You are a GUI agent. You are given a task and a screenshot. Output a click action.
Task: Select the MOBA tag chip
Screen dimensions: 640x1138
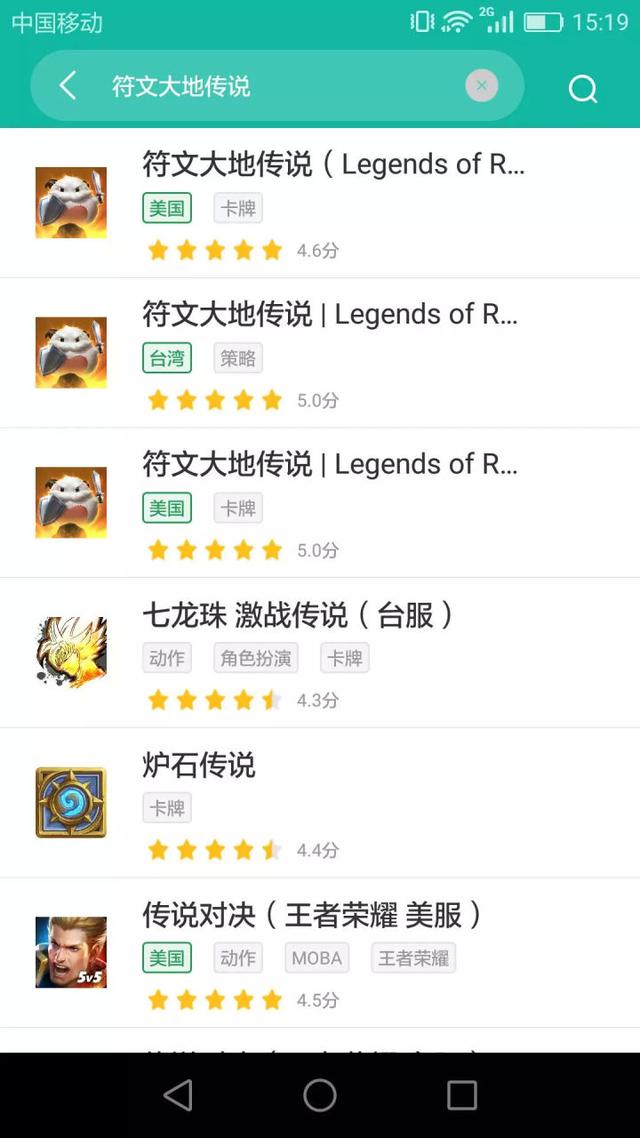(x=316, y=958)
